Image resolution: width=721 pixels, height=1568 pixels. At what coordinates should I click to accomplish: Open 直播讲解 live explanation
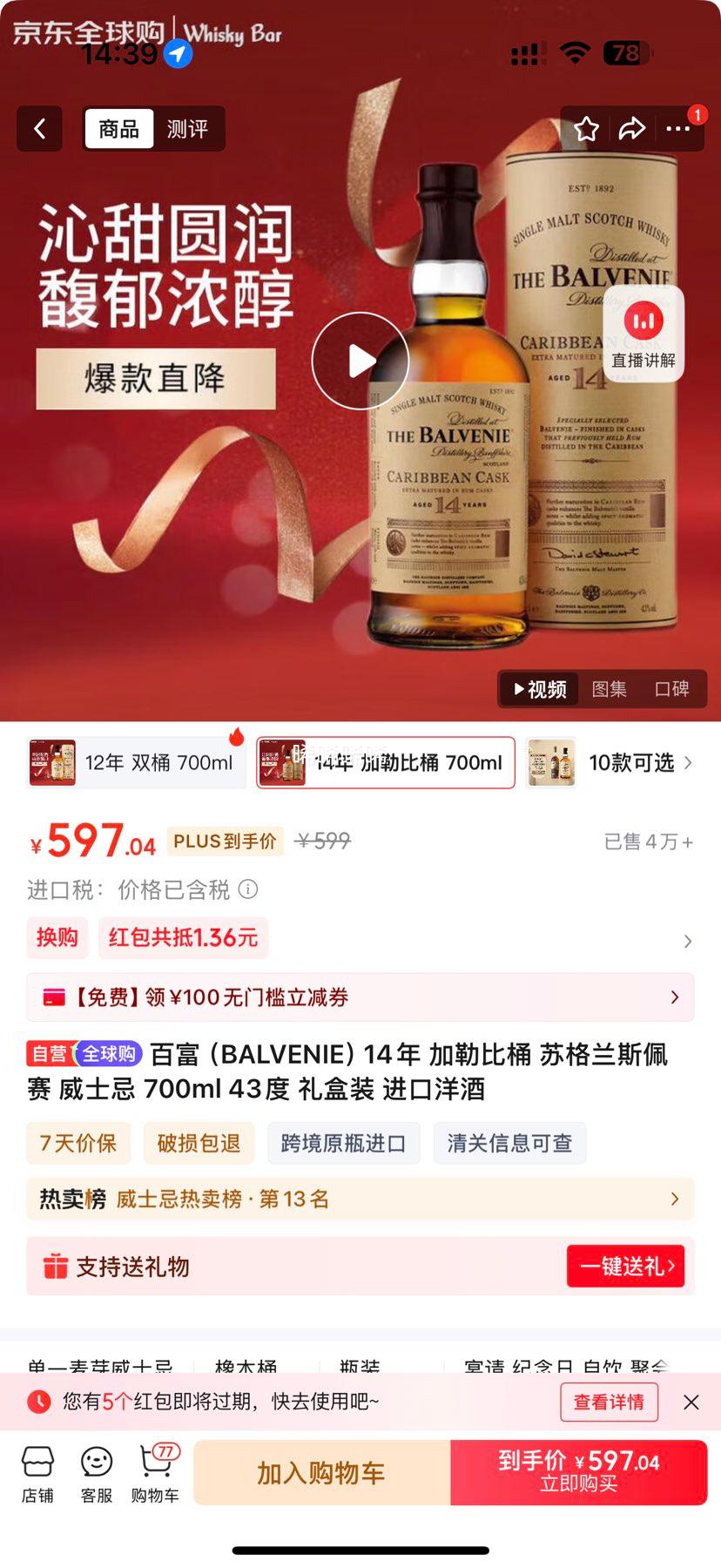(x=644, y=334)
